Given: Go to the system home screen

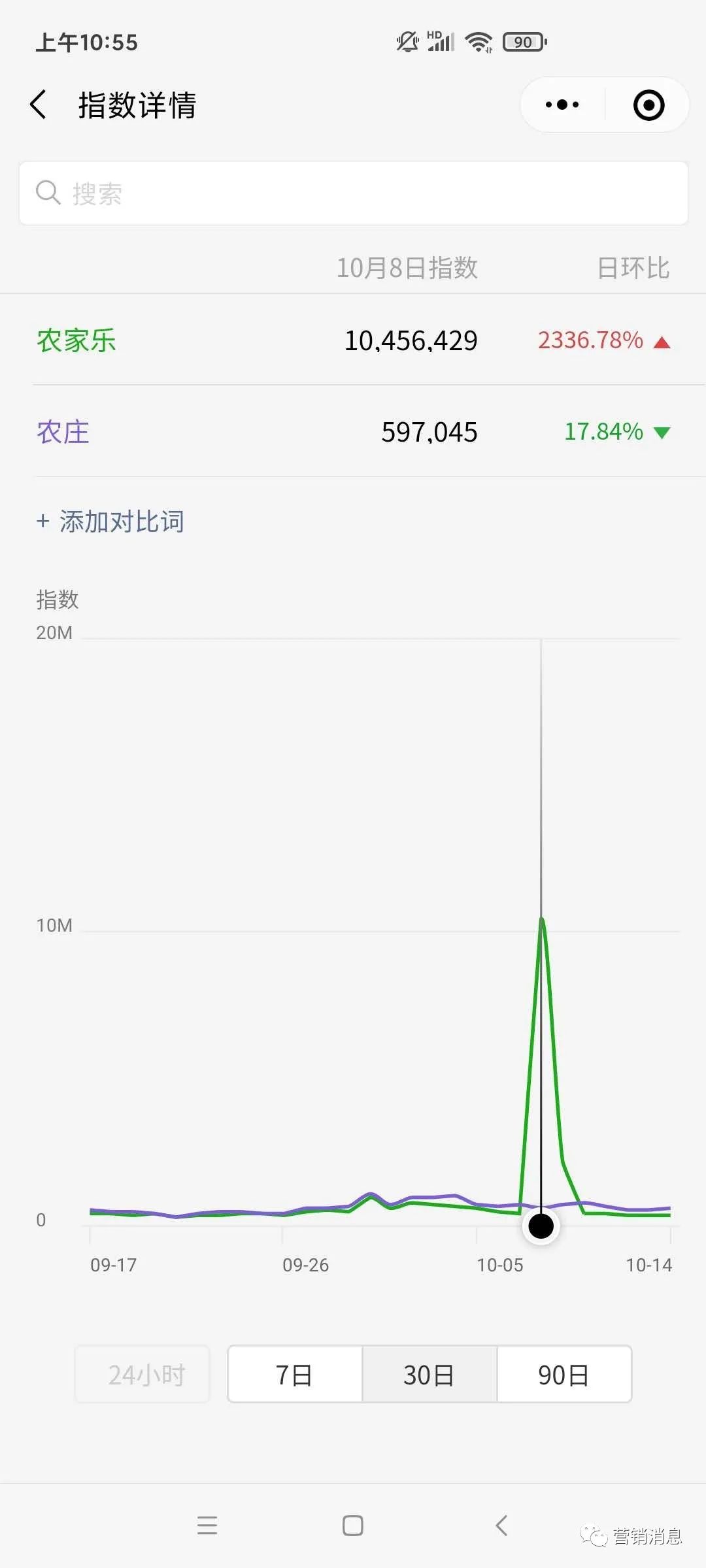Looking at the screenshot, I should [353, 1526].
